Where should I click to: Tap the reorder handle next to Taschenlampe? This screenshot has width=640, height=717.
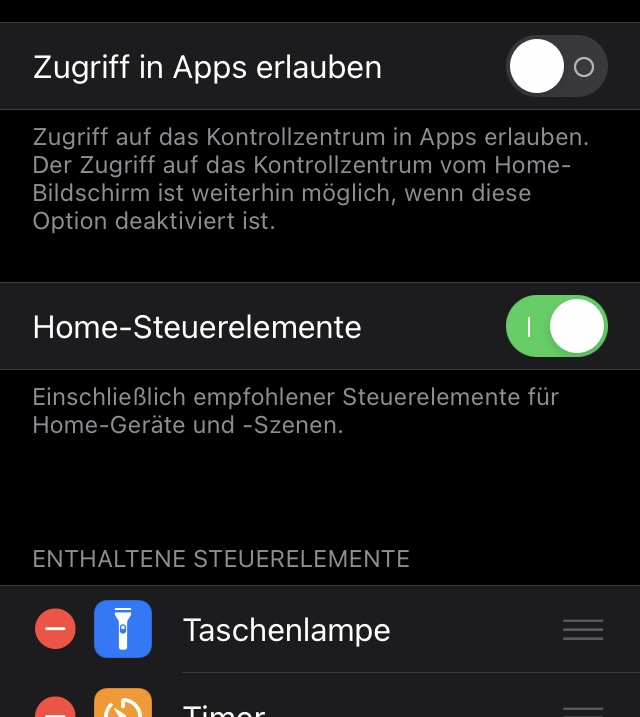coord(582,630)
